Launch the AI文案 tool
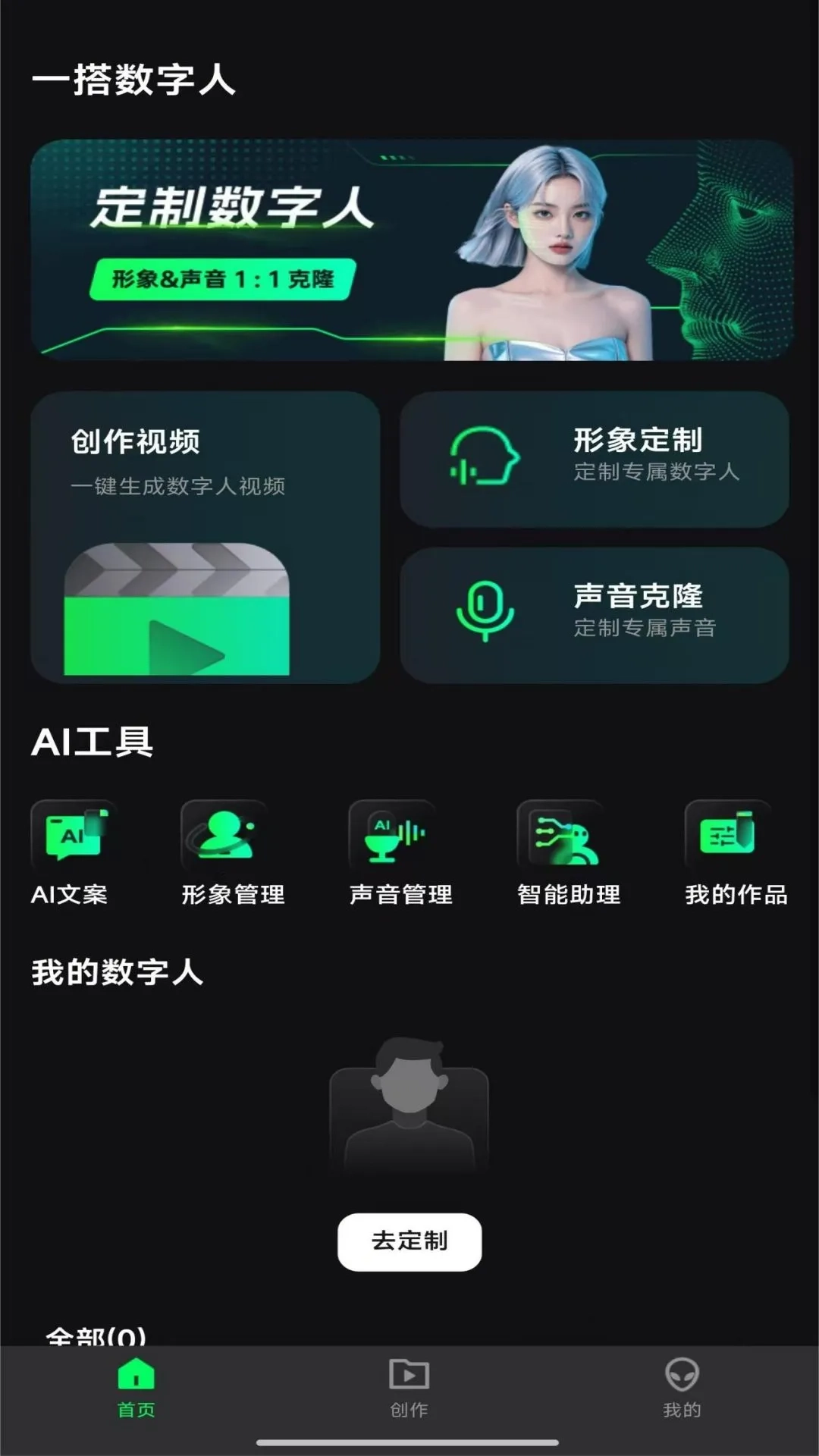819x1456 pixels. click(x=71, y=852)
